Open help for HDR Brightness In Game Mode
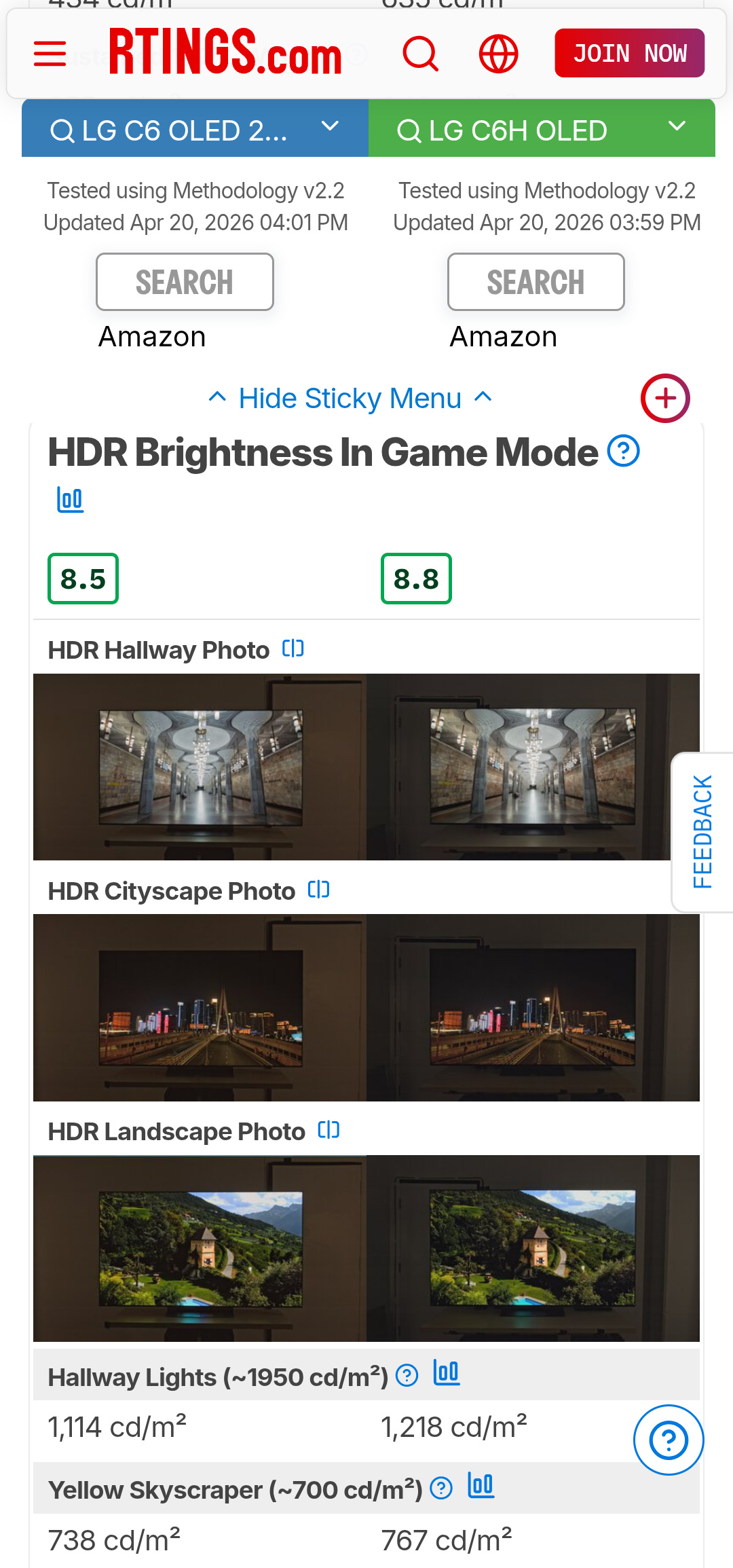Screen dimensions: 733x1568 [623, 452]
